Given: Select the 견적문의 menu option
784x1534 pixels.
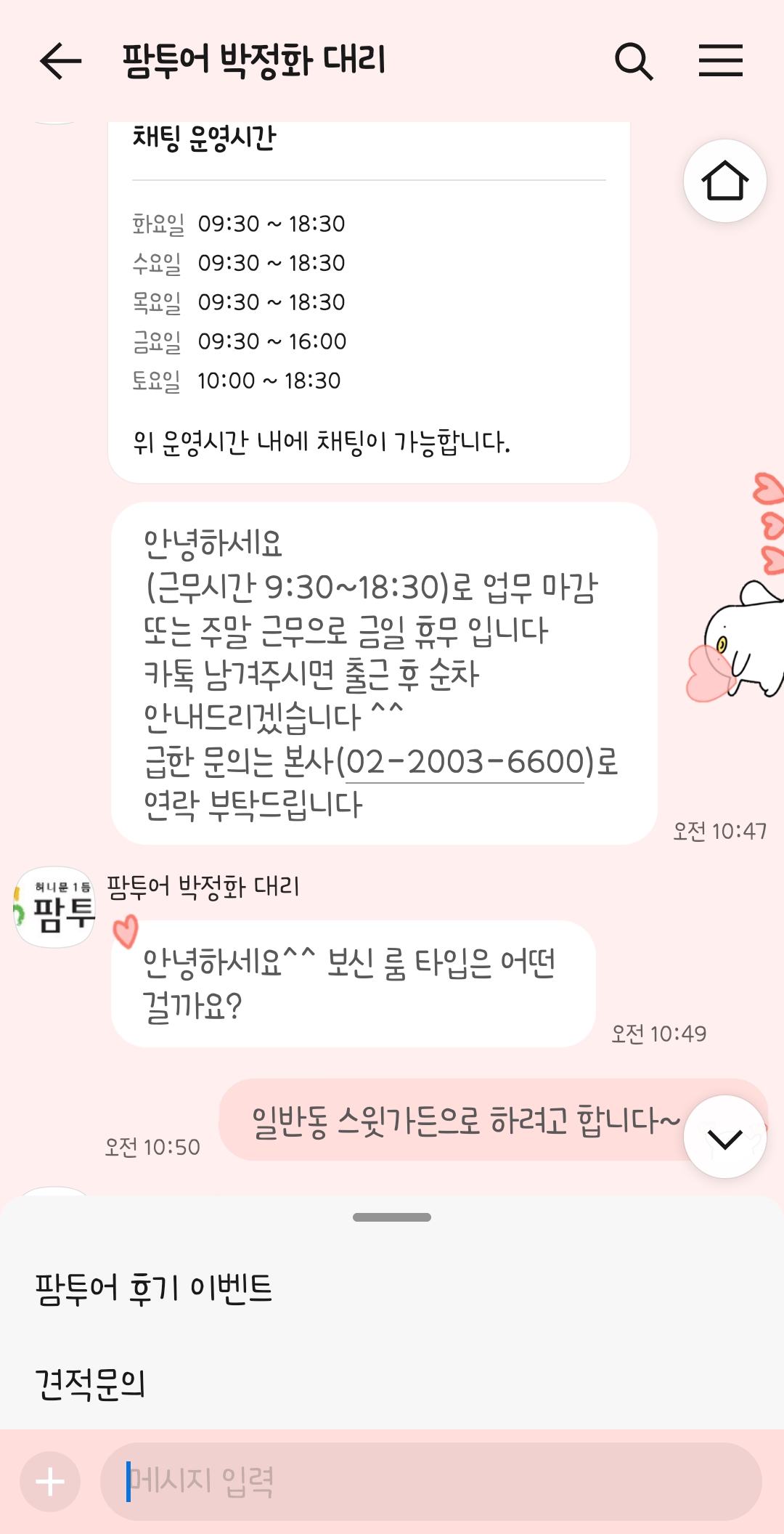Looking at the screenshot, I should 91,1384.
